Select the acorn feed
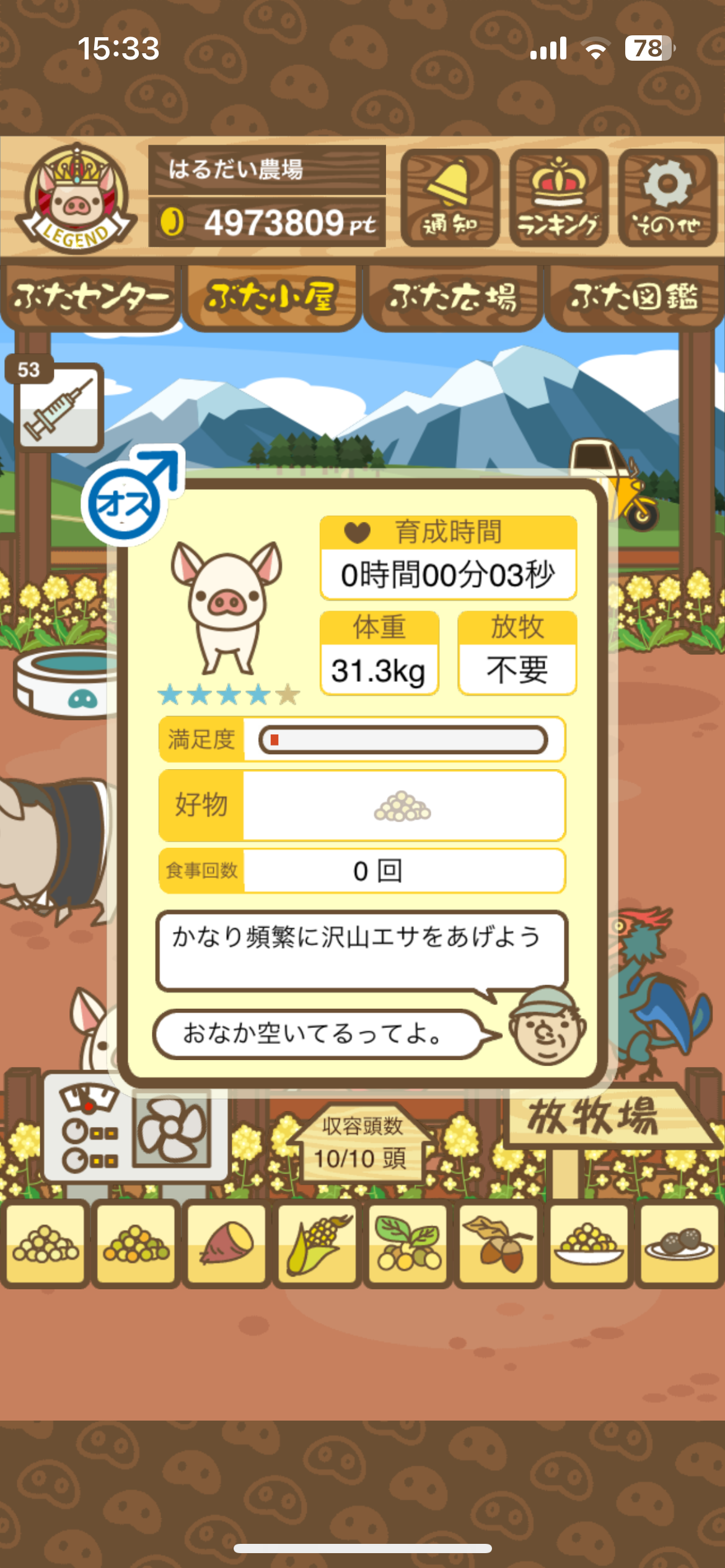The image size is (725, 1568). click(x=498, y=1244)
